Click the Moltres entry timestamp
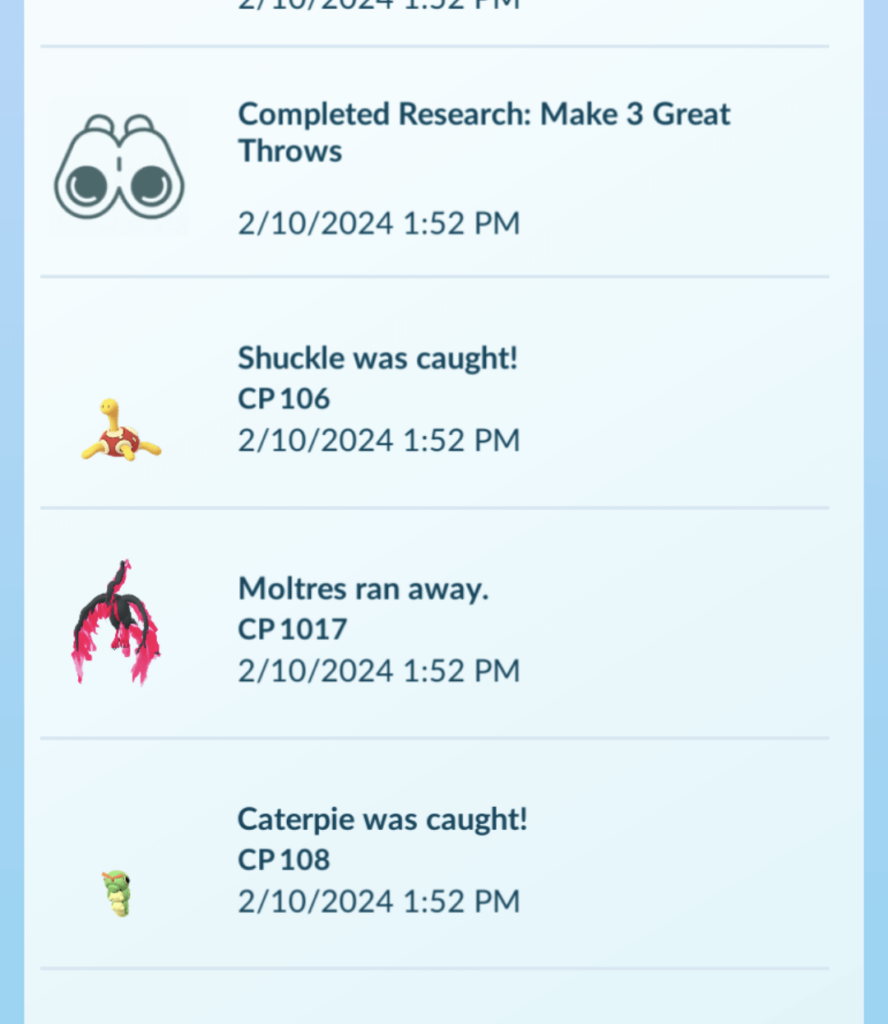Screen dimensions: 888x1024 tap(379, 670)
